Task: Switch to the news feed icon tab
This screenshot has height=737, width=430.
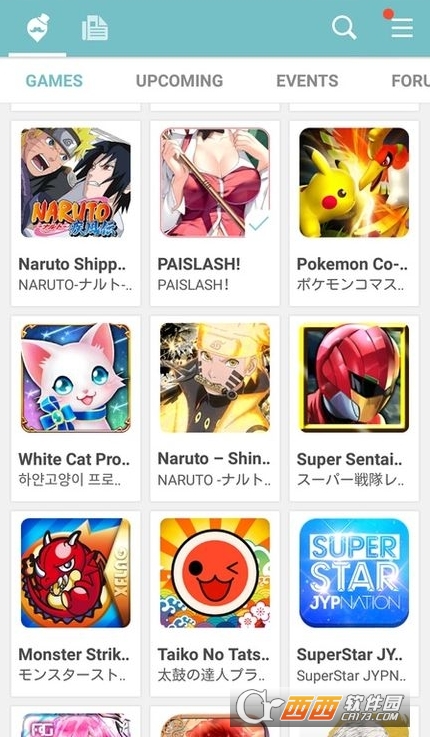Action: (x=94, y=28)
